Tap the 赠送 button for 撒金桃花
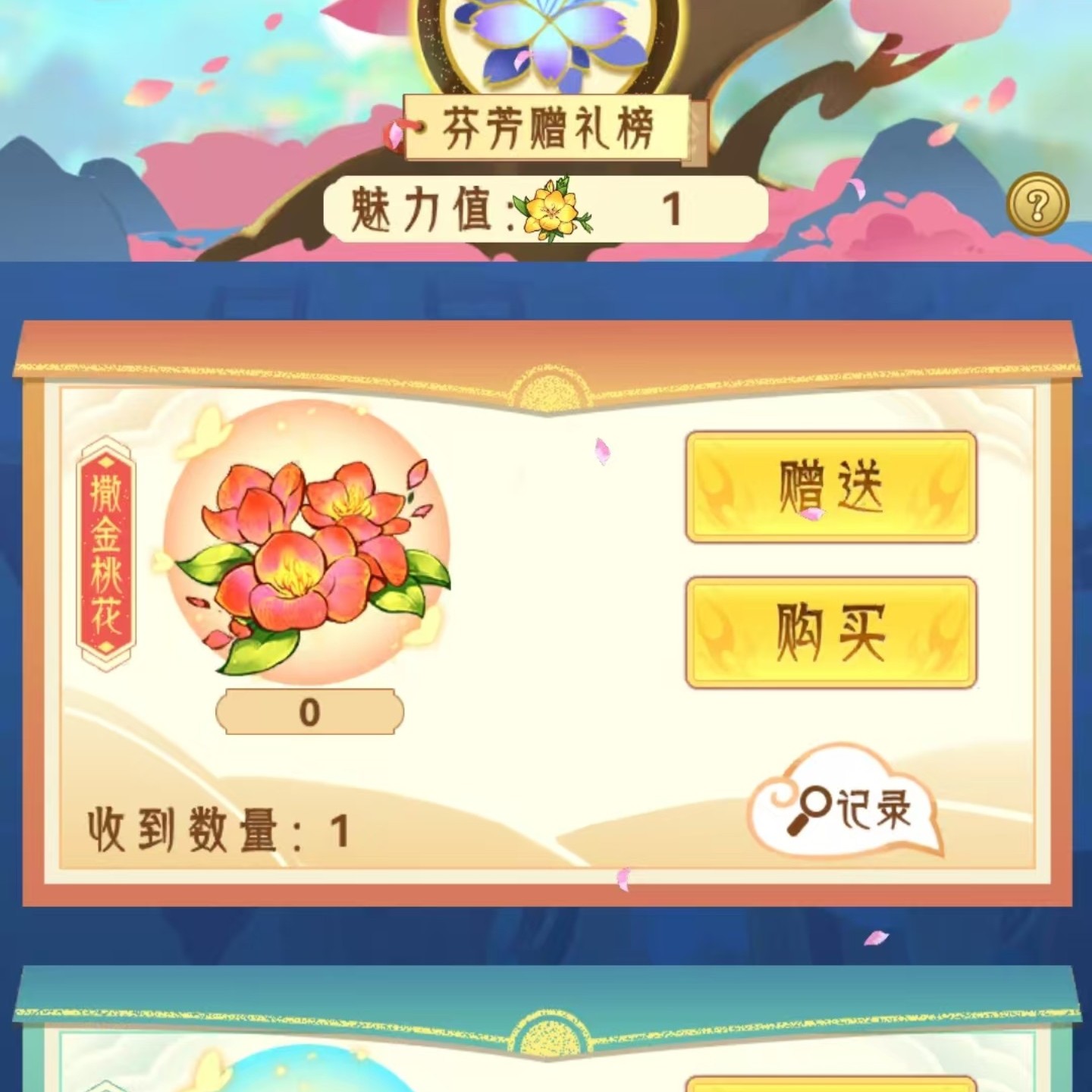 coord(830,487)
